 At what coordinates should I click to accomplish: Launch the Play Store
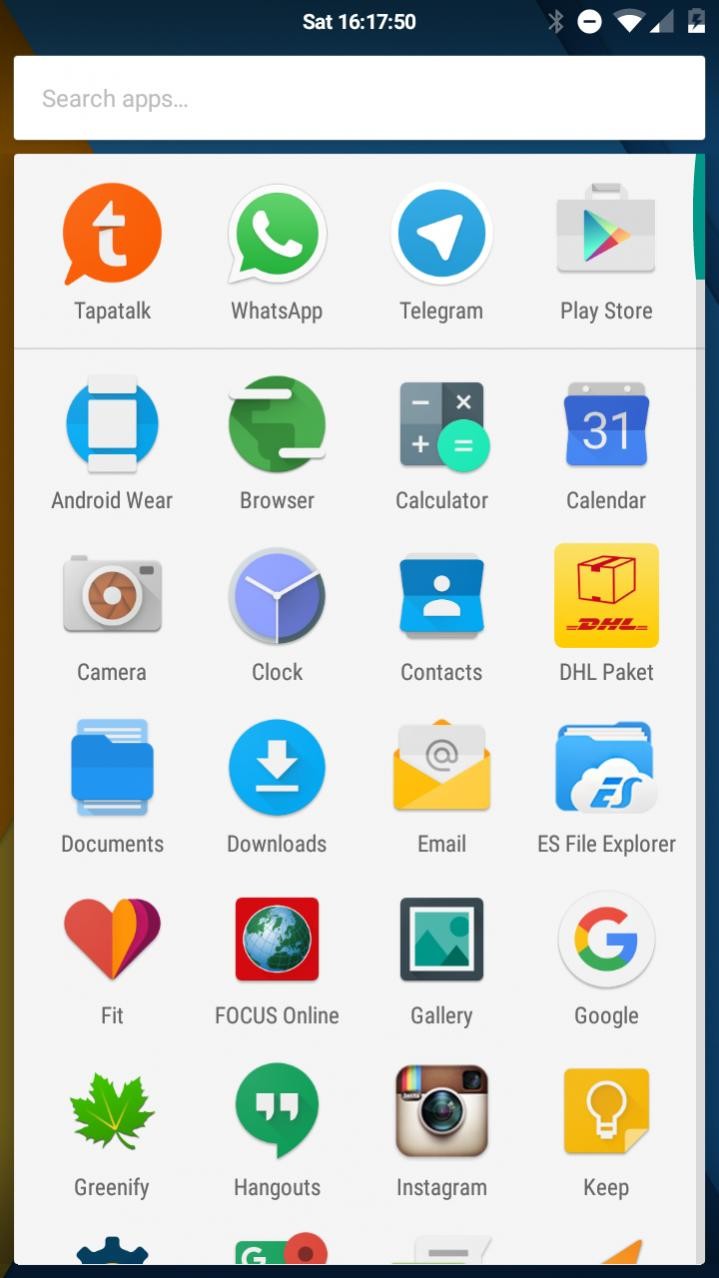click(x=606, y=235)
